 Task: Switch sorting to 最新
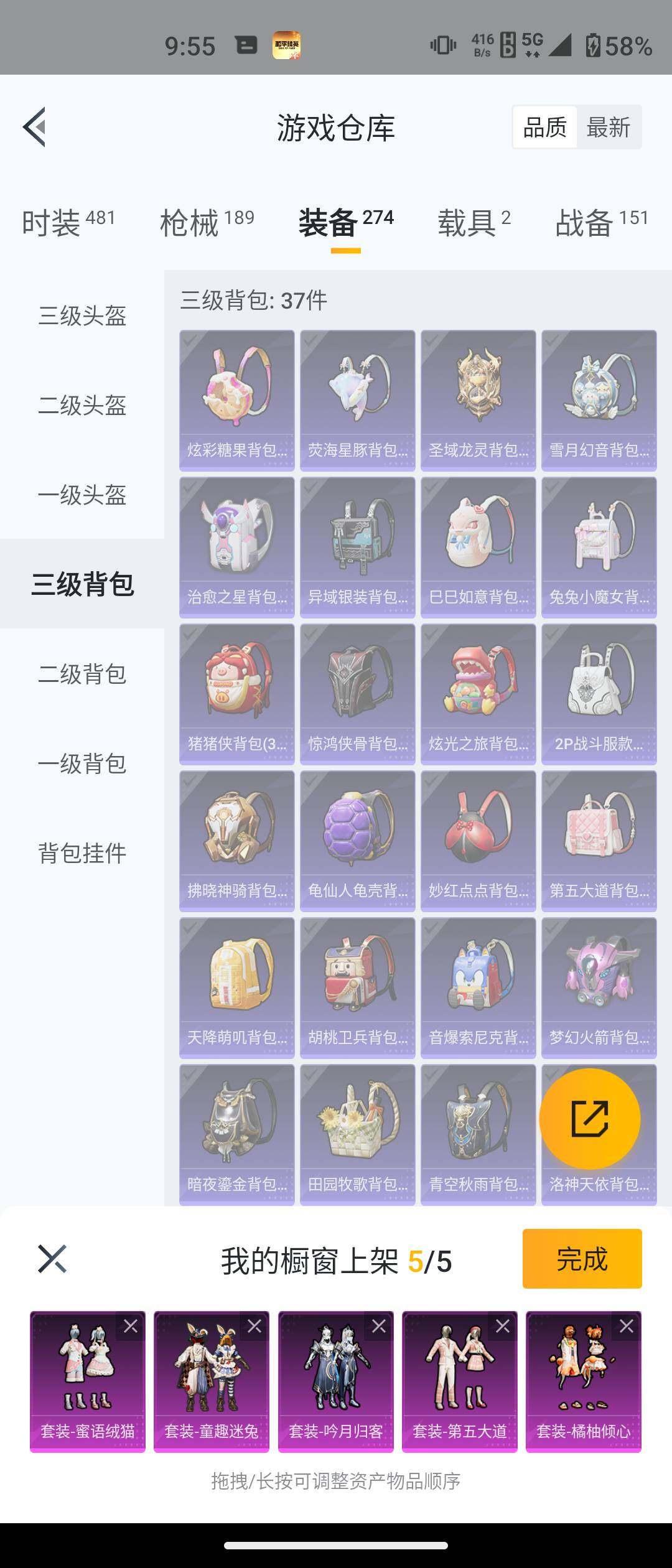608,127
